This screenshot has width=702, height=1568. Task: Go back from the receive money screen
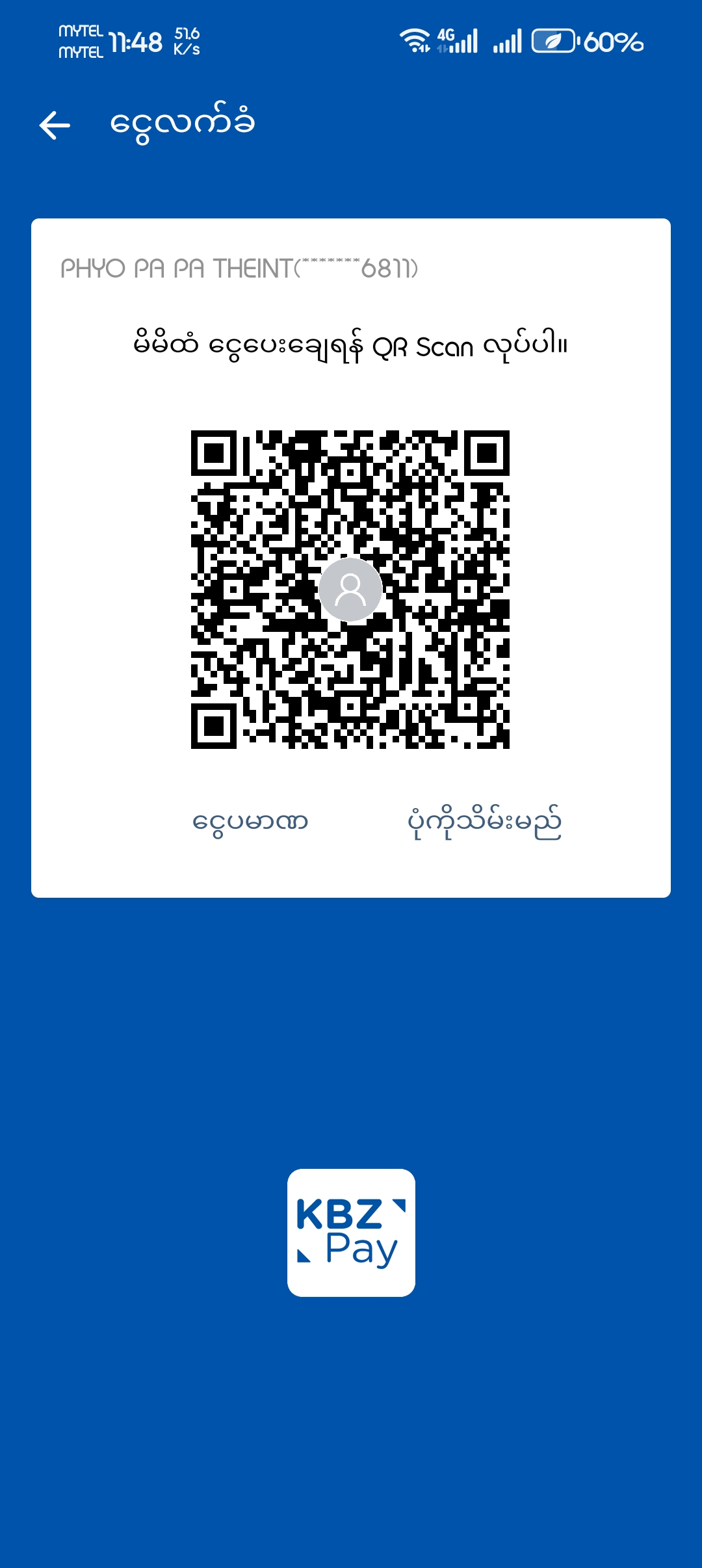(55, 125)
